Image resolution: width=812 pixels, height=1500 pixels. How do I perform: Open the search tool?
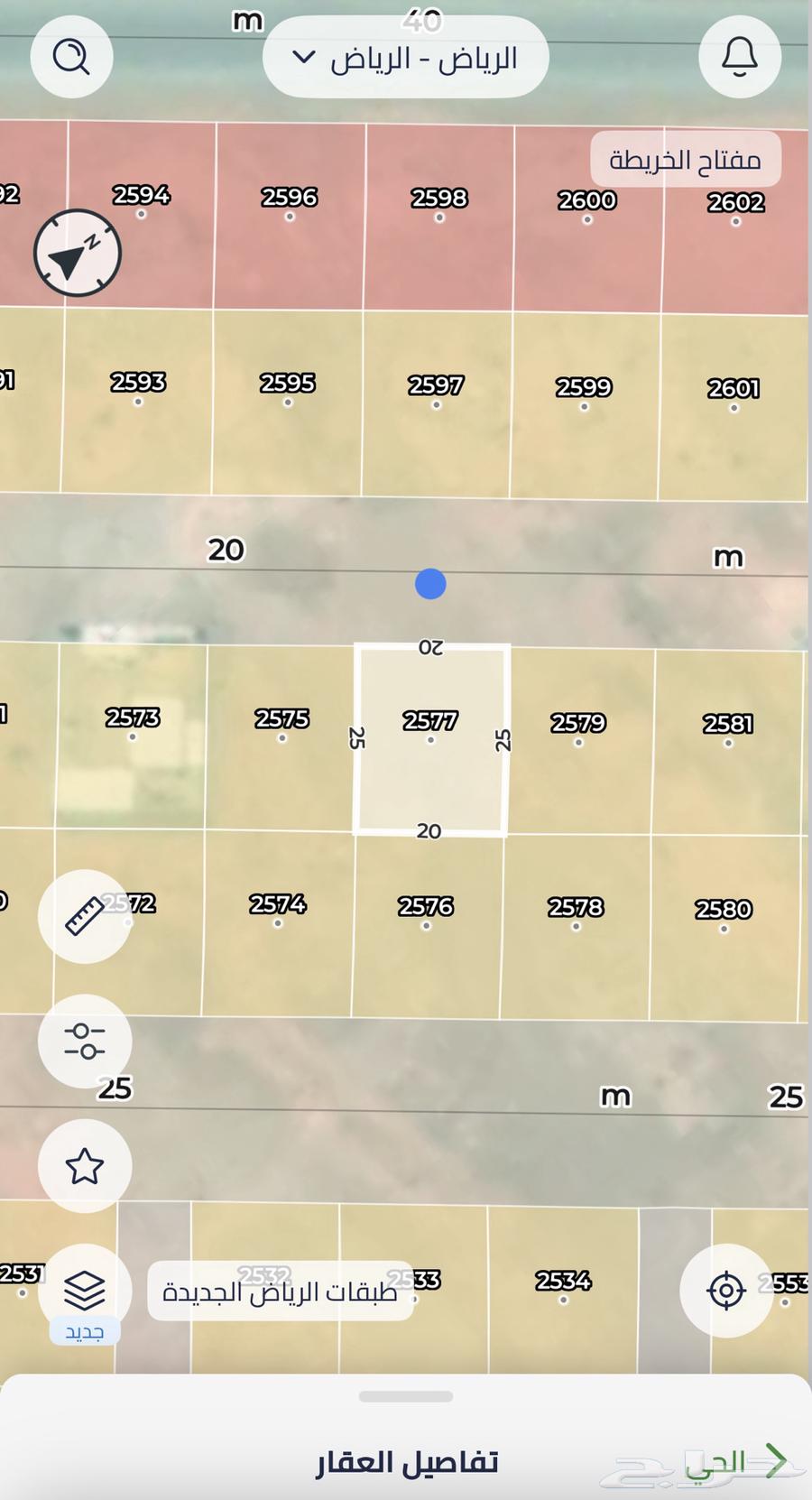point(70,56)
